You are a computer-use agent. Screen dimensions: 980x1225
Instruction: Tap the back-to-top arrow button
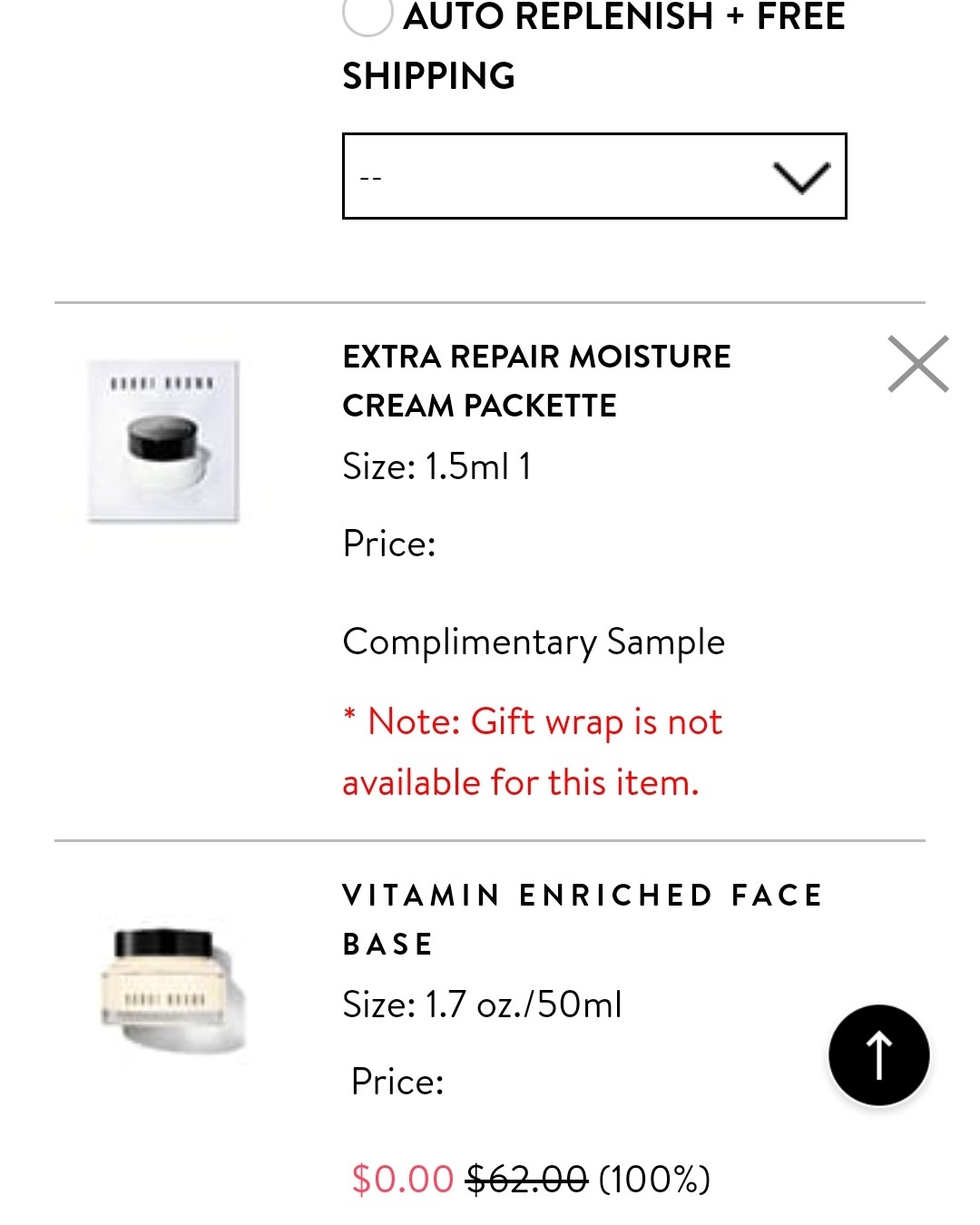[x=878, y=1055]
